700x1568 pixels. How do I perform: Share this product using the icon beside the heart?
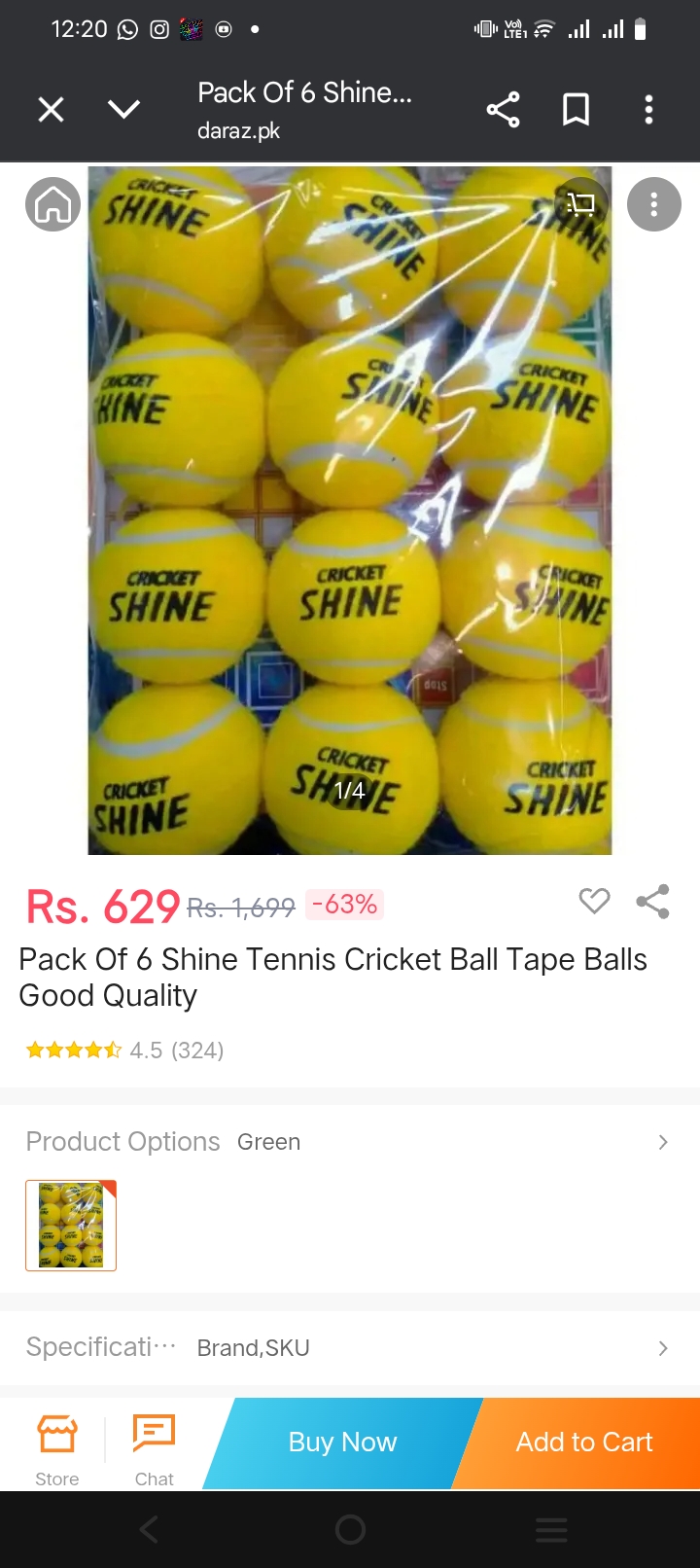653,902
